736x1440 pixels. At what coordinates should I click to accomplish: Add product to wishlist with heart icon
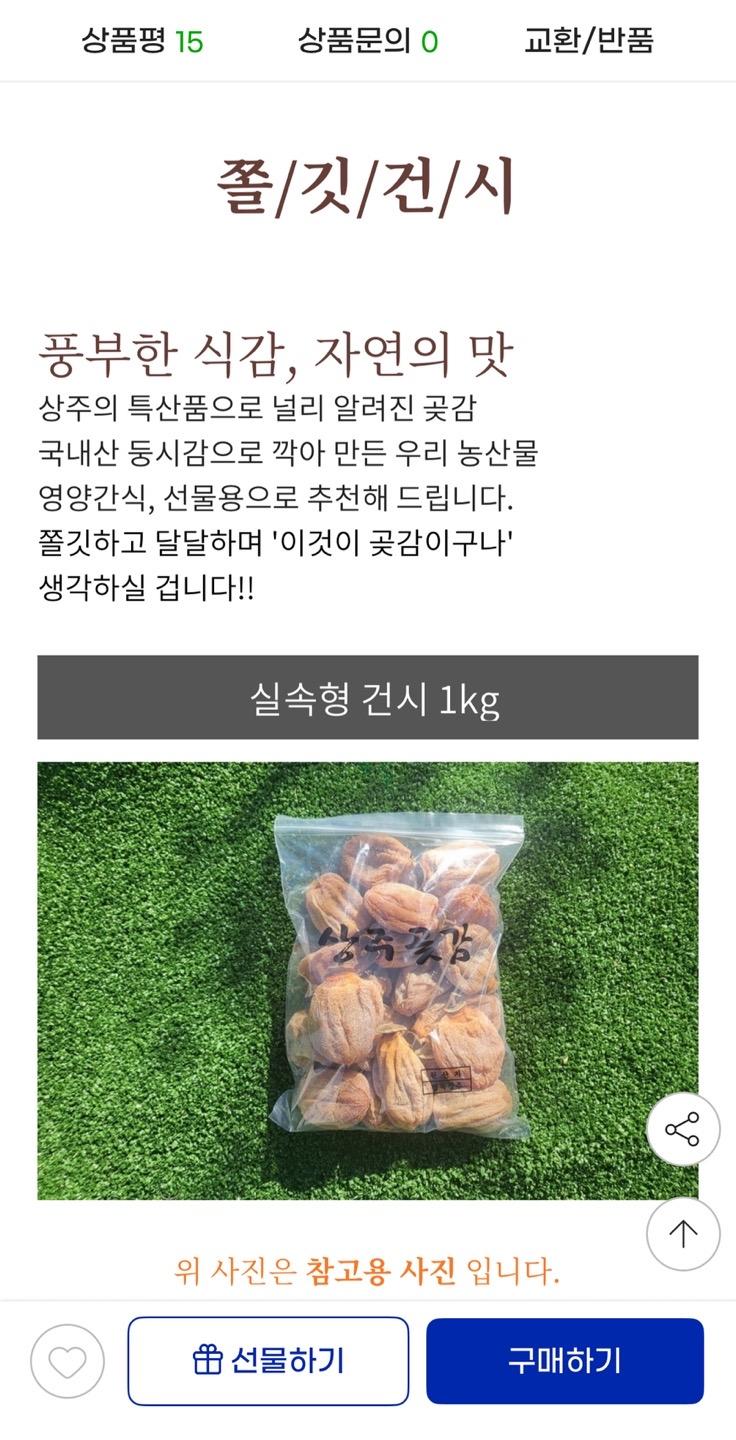point(69,1358)
